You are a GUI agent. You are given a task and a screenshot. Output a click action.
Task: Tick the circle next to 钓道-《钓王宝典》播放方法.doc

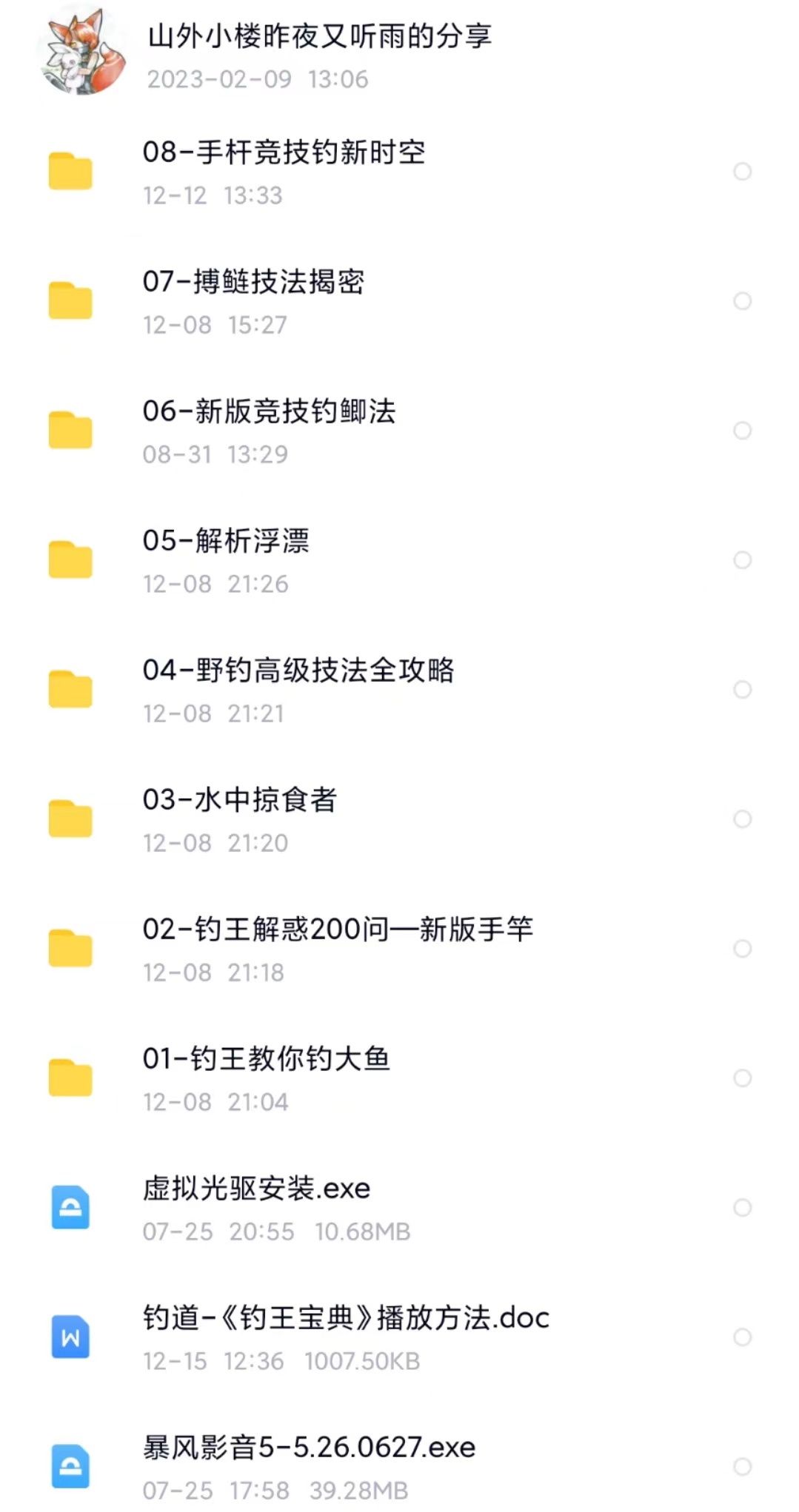pyautogui.click(x=742, y=1337)
